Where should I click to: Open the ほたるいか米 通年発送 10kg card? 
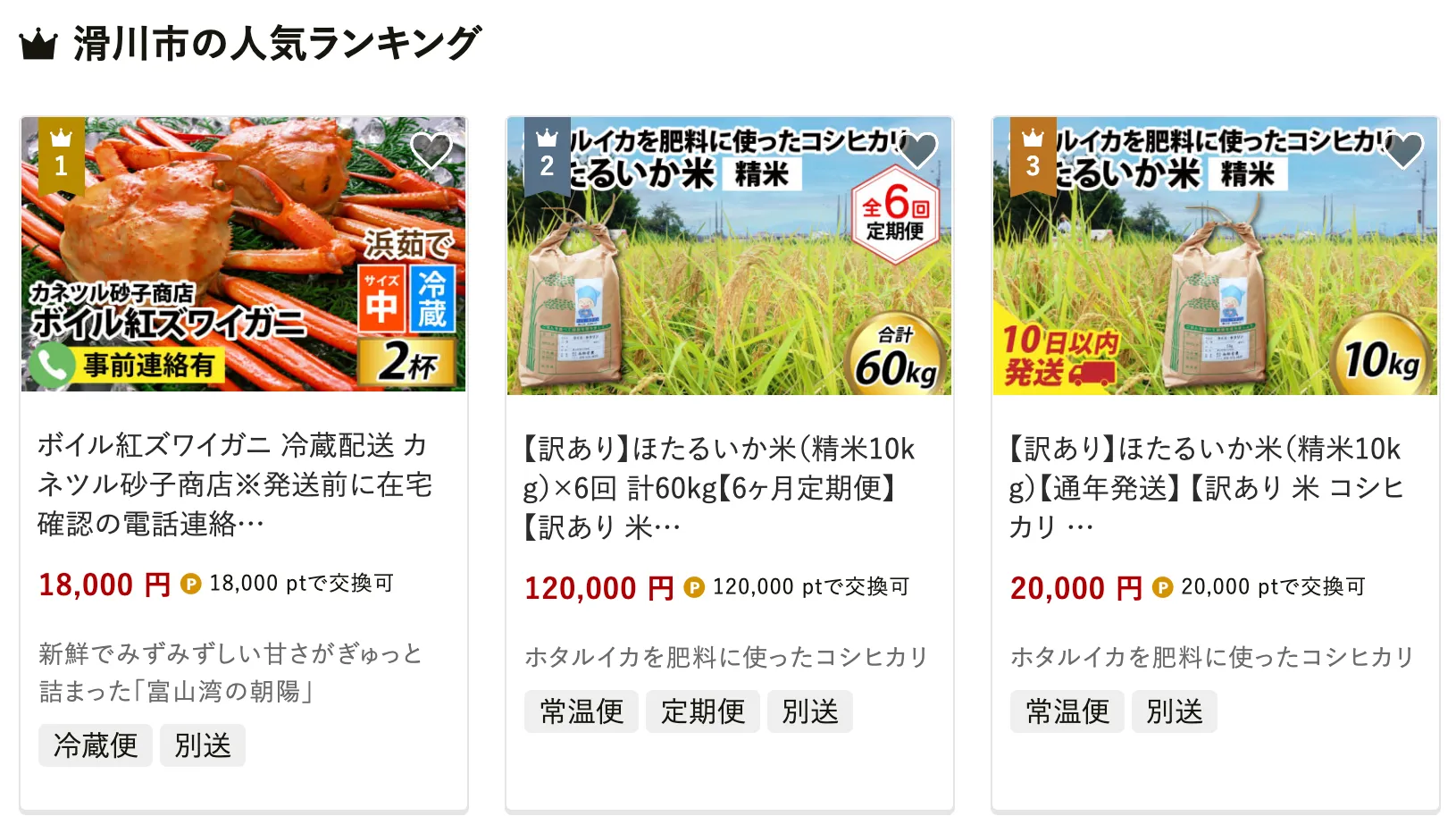point(1205,487)
